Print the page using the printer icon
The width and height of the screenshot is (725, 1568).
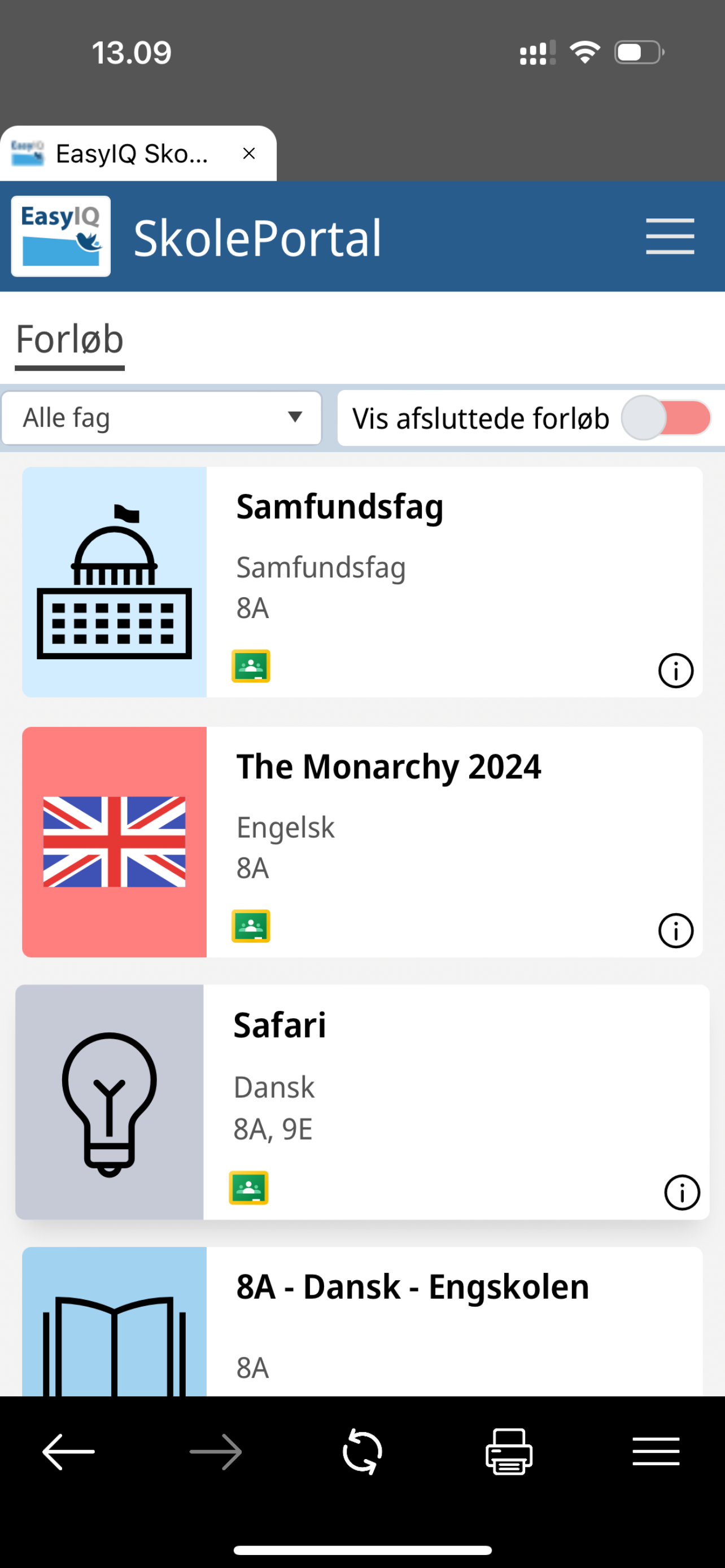[509, 1452]
